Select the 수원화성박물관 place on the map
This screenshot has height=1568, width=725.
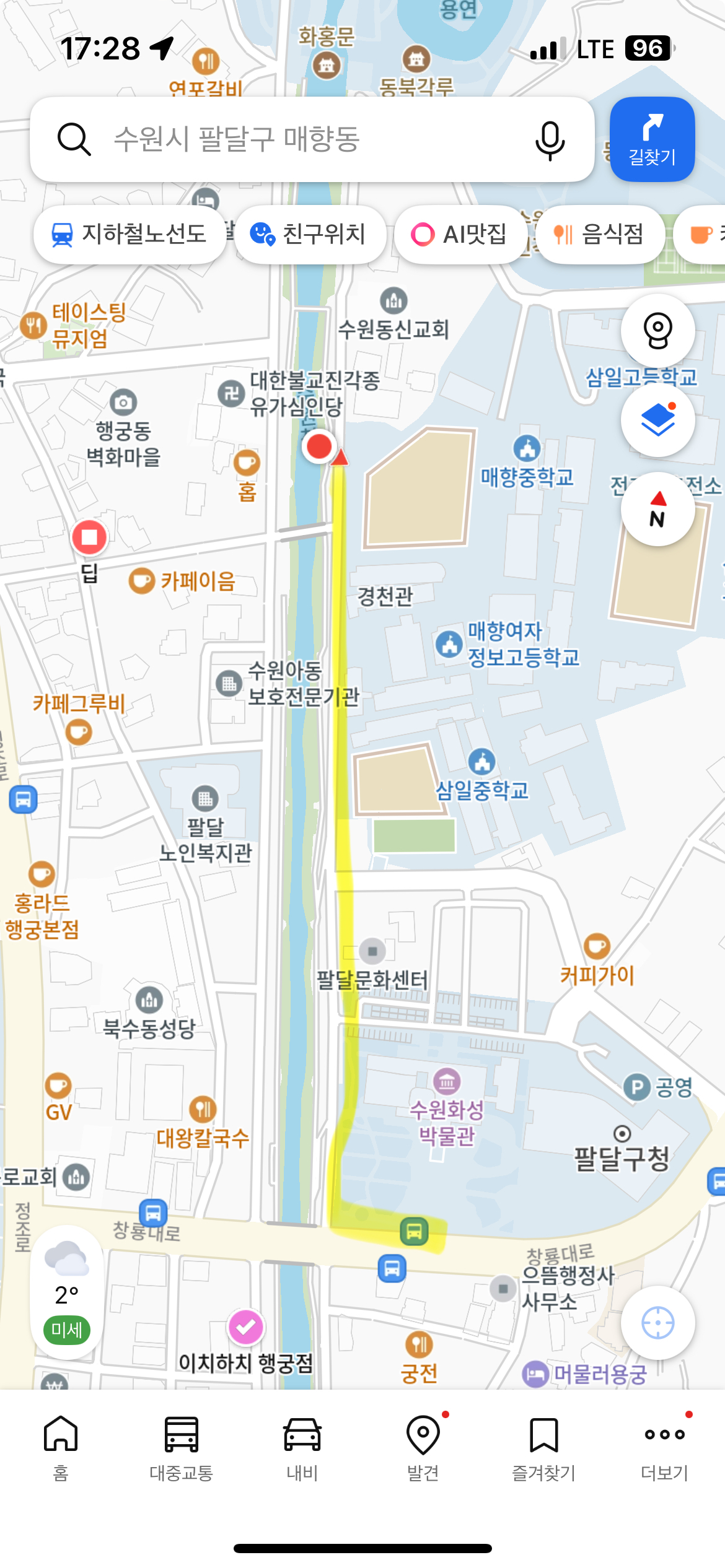446,1082
